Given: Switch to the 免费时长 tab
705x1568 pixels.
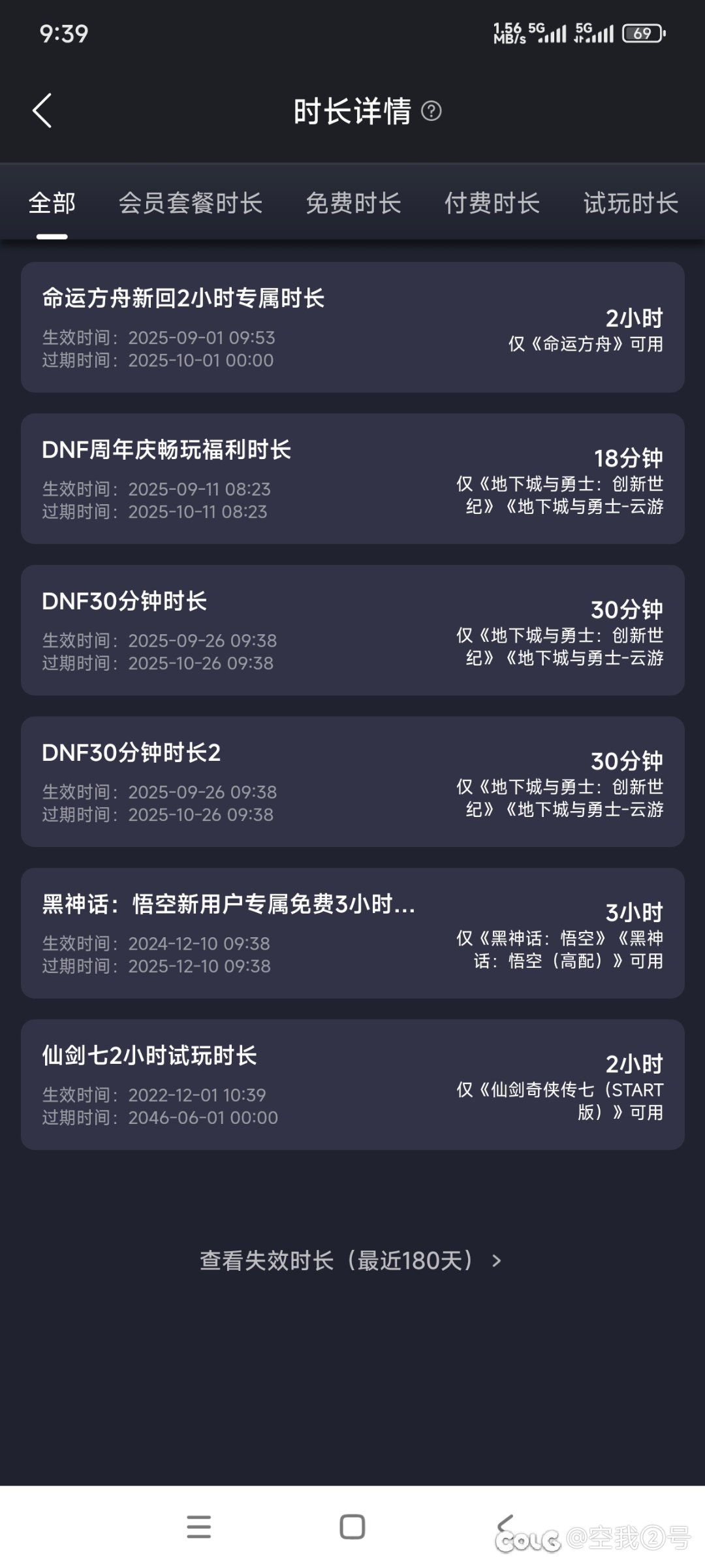Looking at the screenshot, I should coord(353,203).
